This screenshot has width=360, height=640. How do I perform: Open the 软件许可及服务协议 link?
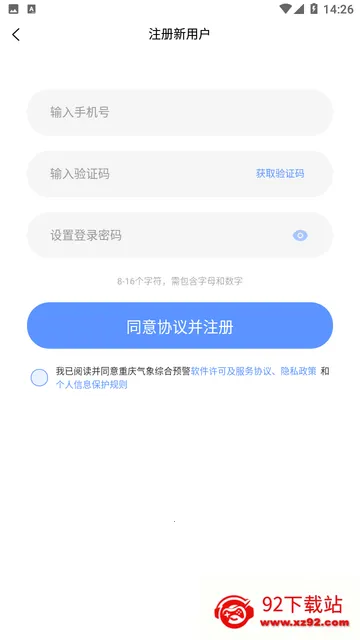point(231,371)
